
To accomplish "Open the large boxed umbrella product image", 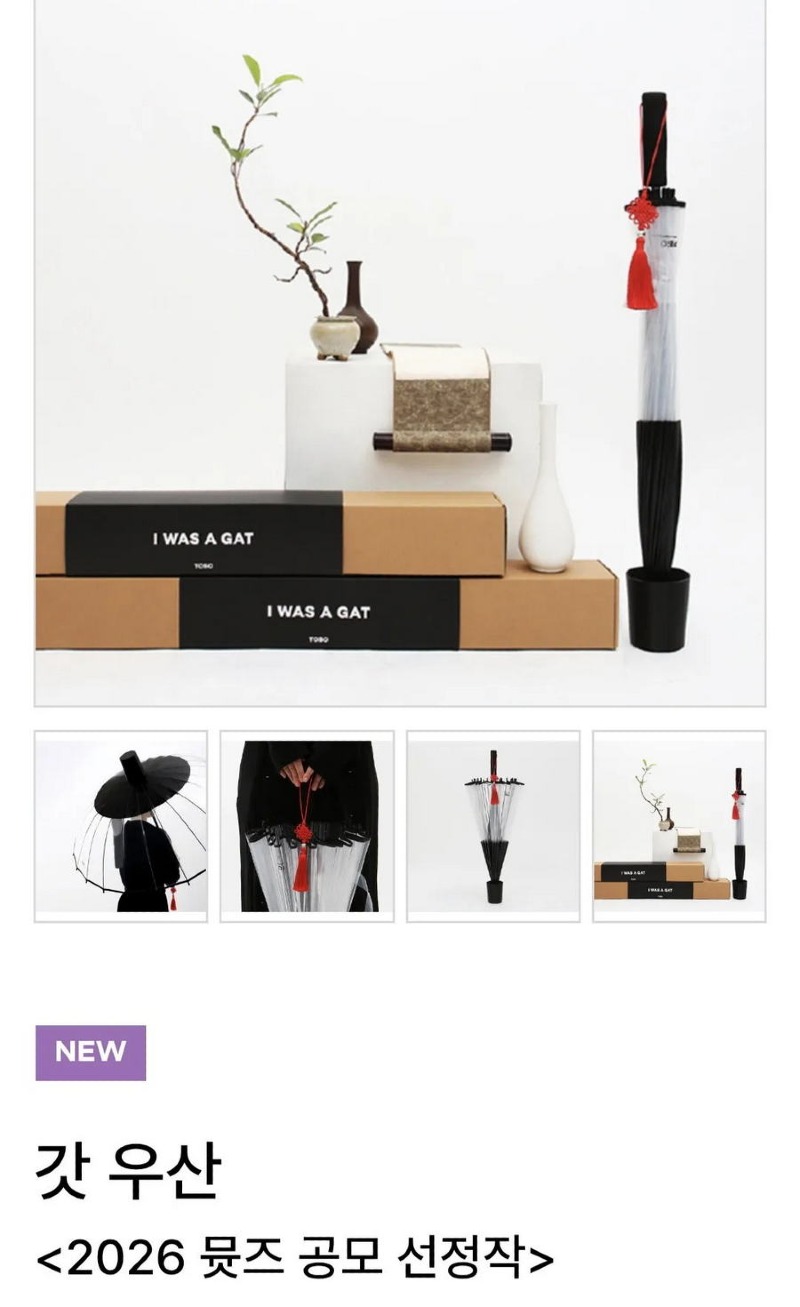I will tap(400, 352).
